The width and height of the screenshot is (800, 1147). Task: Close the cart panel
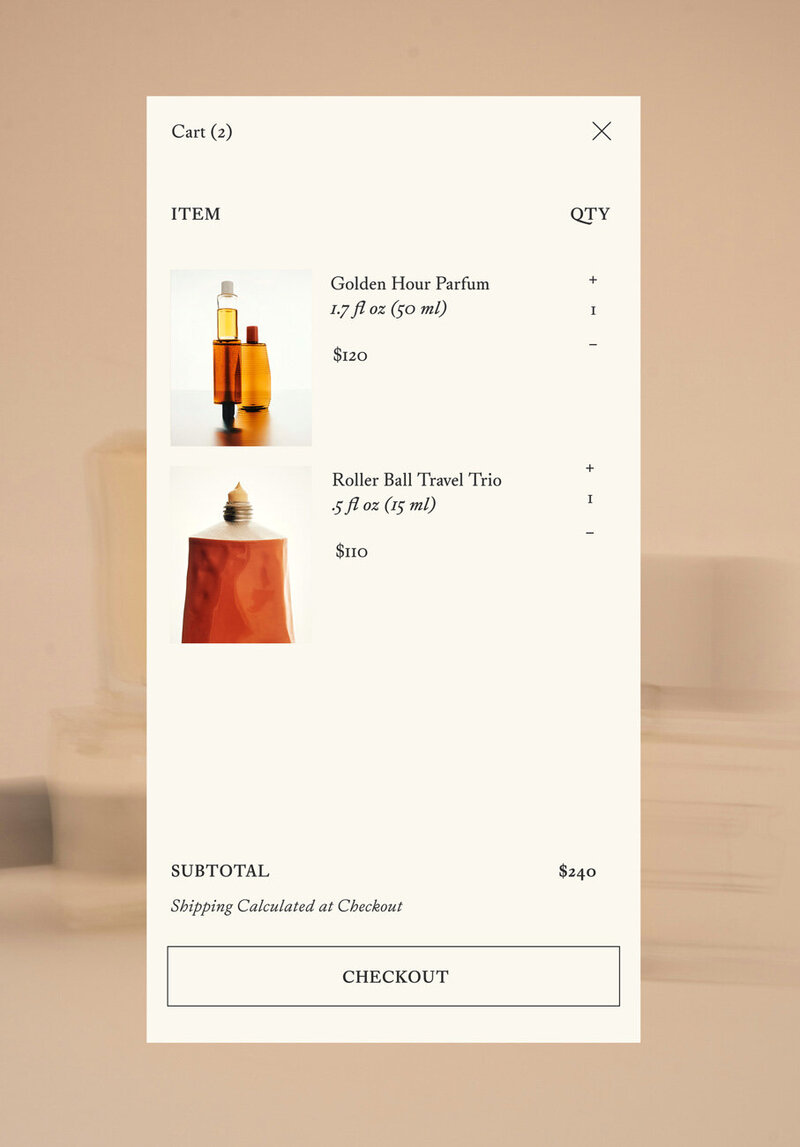tap(601, 131)
